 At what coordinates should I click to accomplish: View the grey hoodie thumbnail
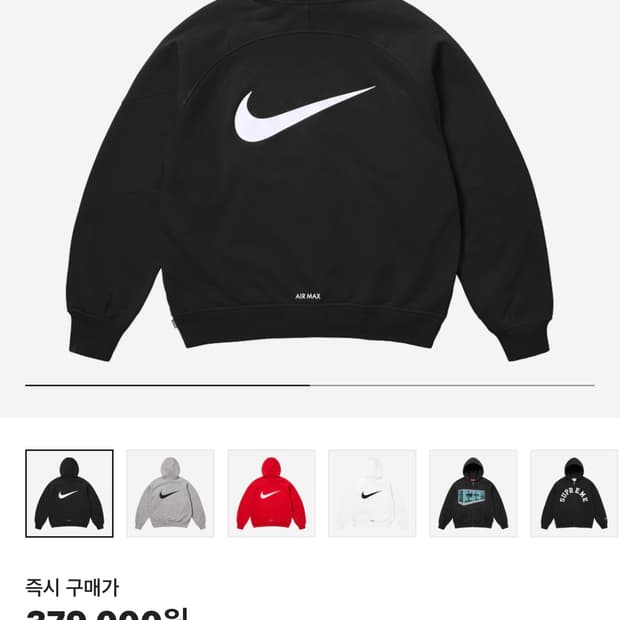pos(170,494)
